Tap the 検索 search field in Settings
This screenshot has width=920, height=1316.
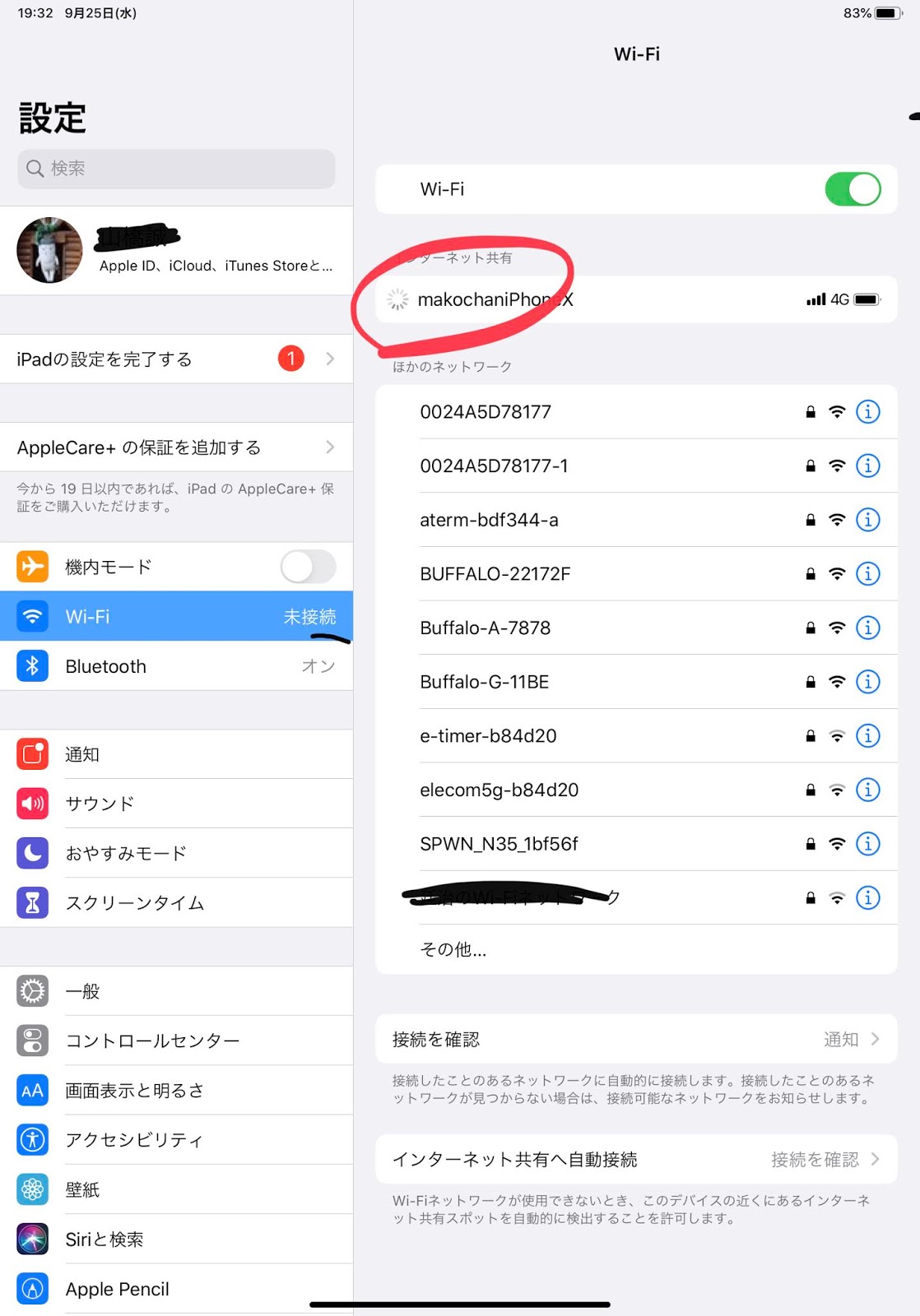tap(176, 169)
